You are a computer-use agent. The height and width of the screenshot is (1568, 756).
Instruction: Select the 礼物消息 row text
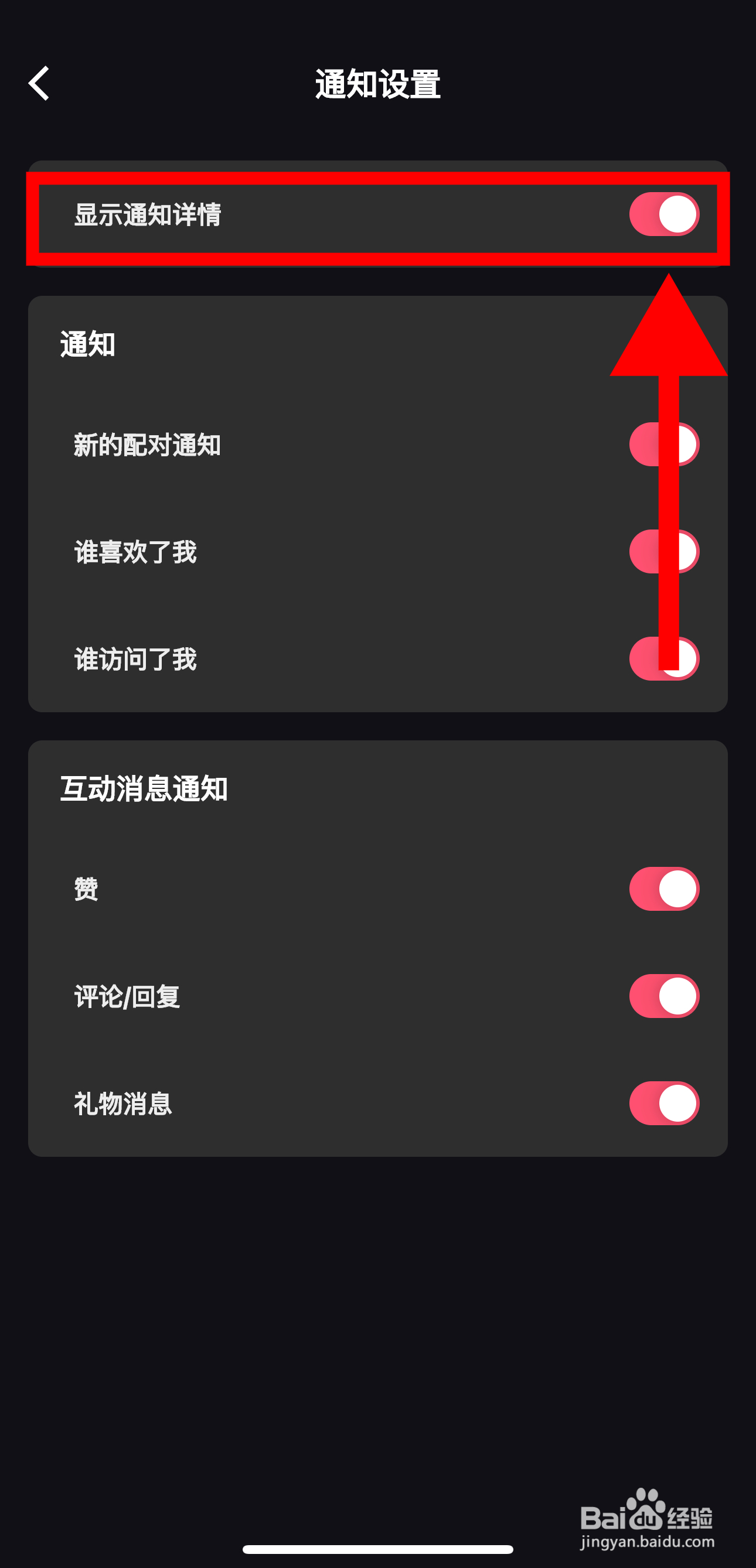[x=122, y=1104]
